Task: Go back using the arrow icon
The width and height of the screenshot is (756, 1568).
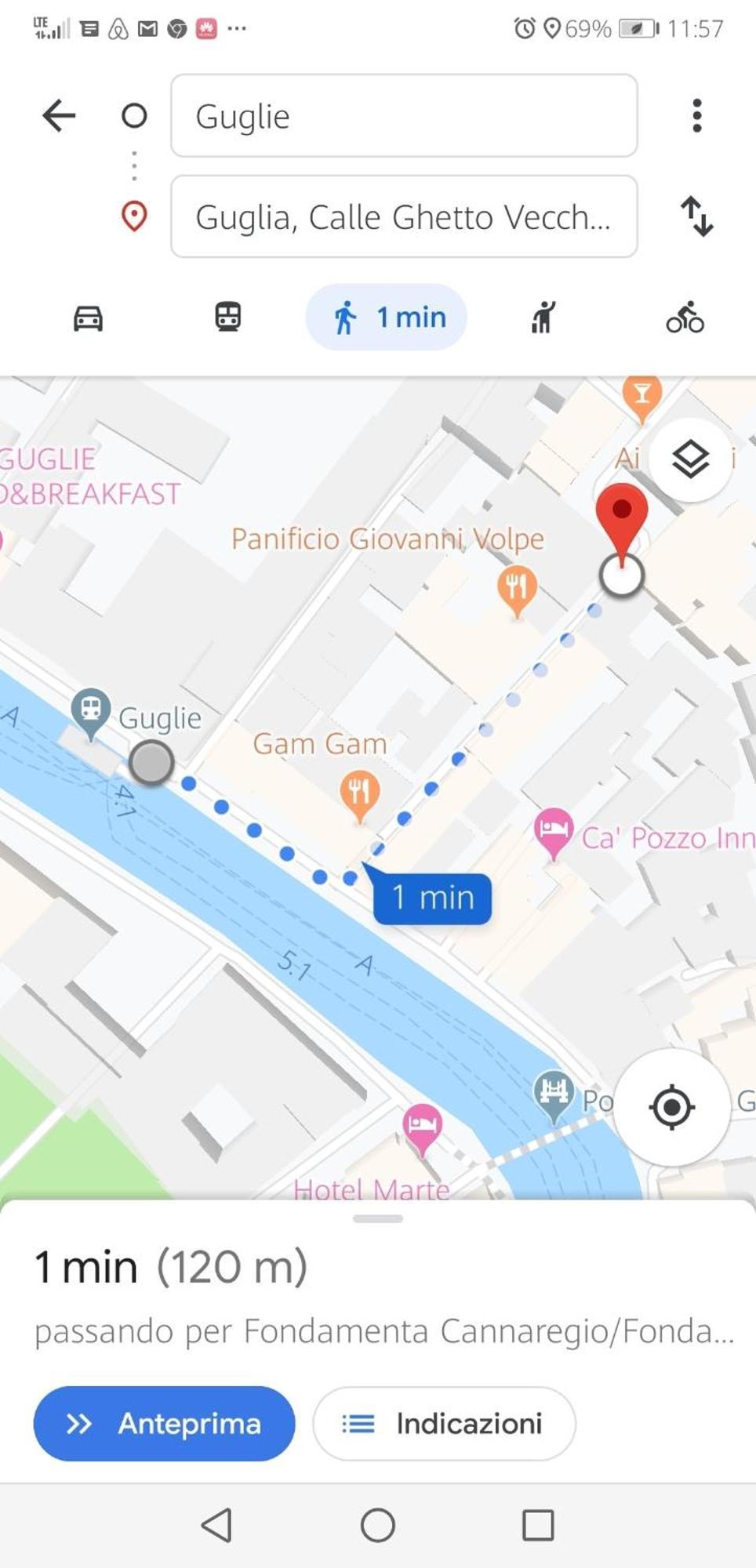Action: point(59,116)
